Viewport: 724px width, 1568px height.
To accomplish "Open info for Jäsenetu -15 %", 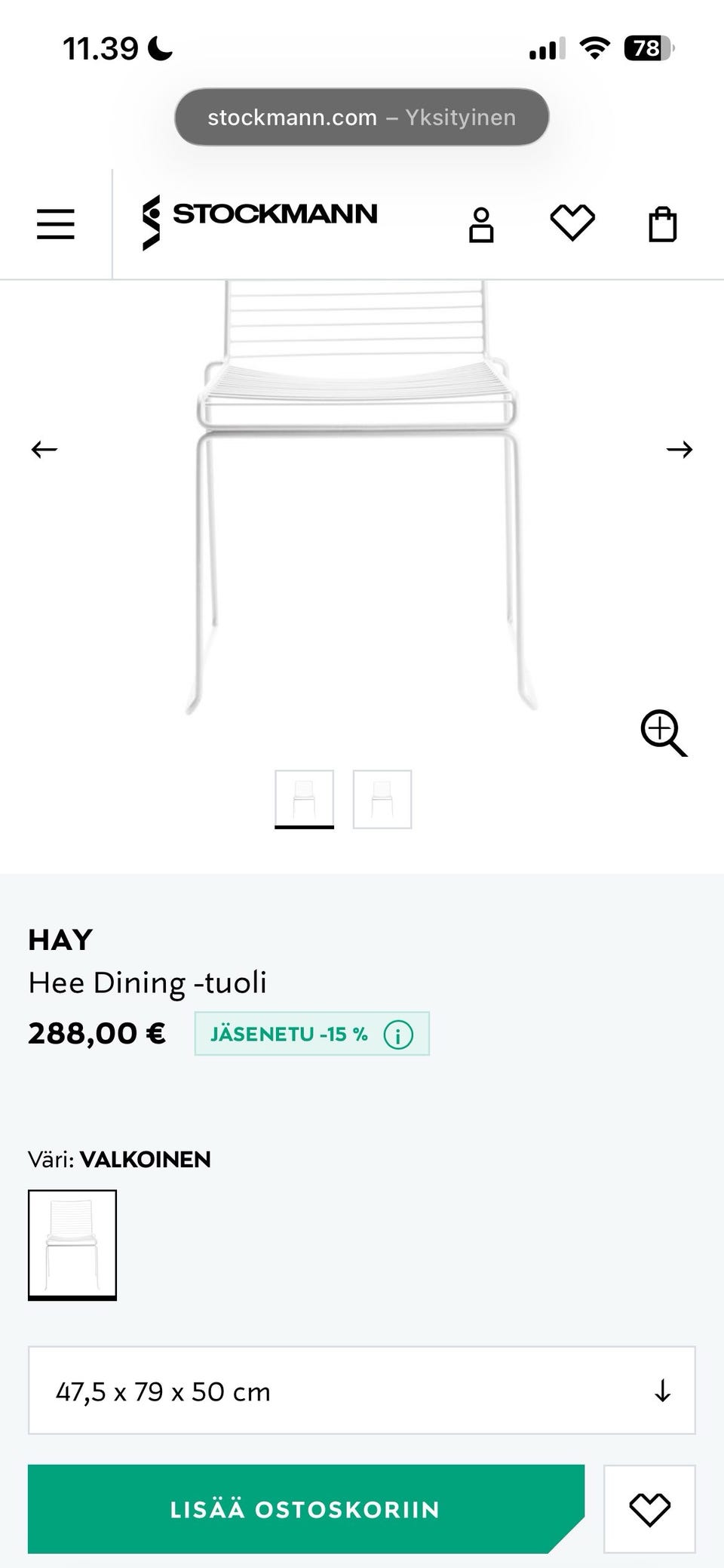I will point(398,1035).
